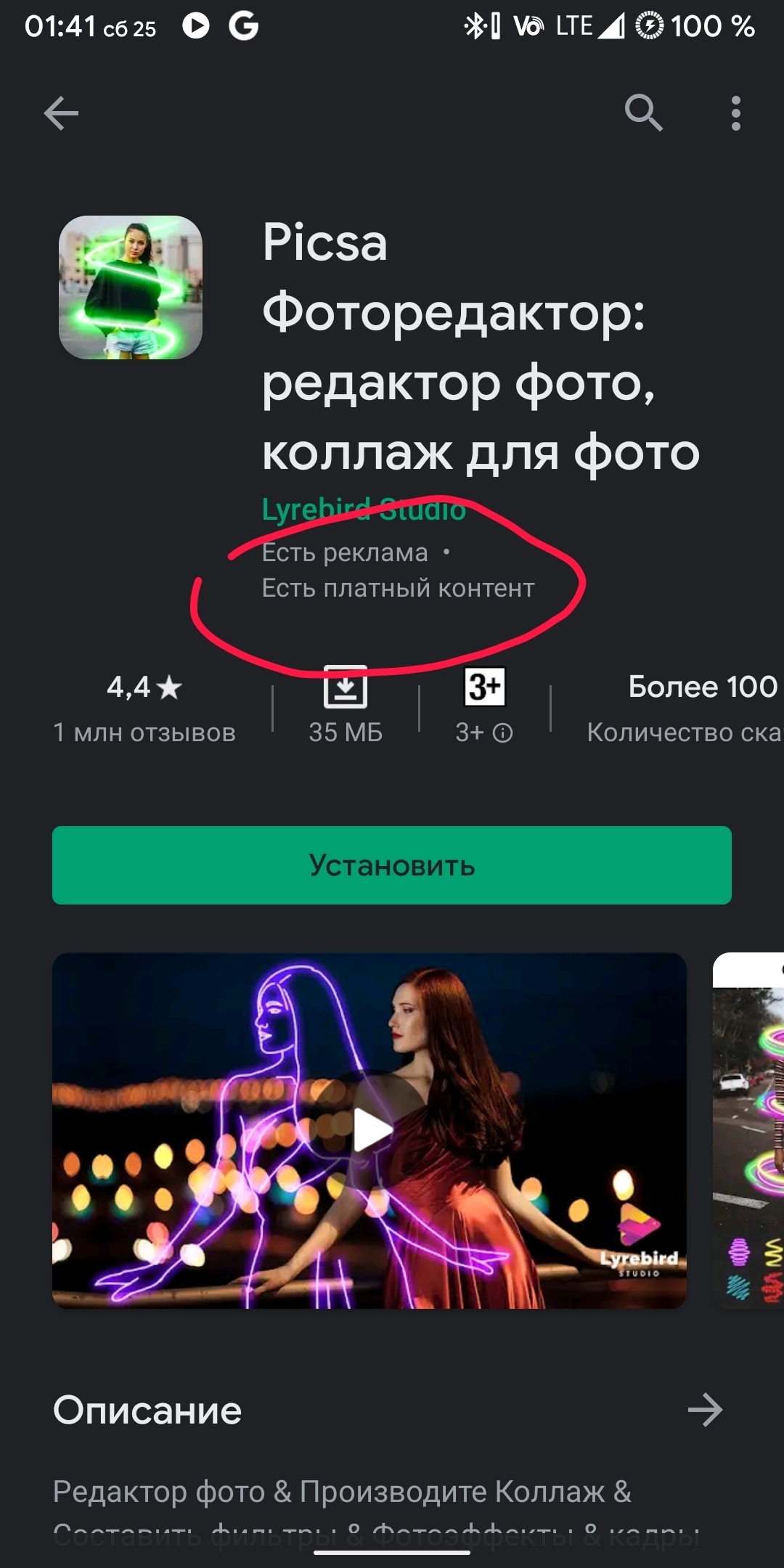Viewport: 784px width, 1568px height.
Task: Open the three-dot overflow menu
Action: point(735,113)
